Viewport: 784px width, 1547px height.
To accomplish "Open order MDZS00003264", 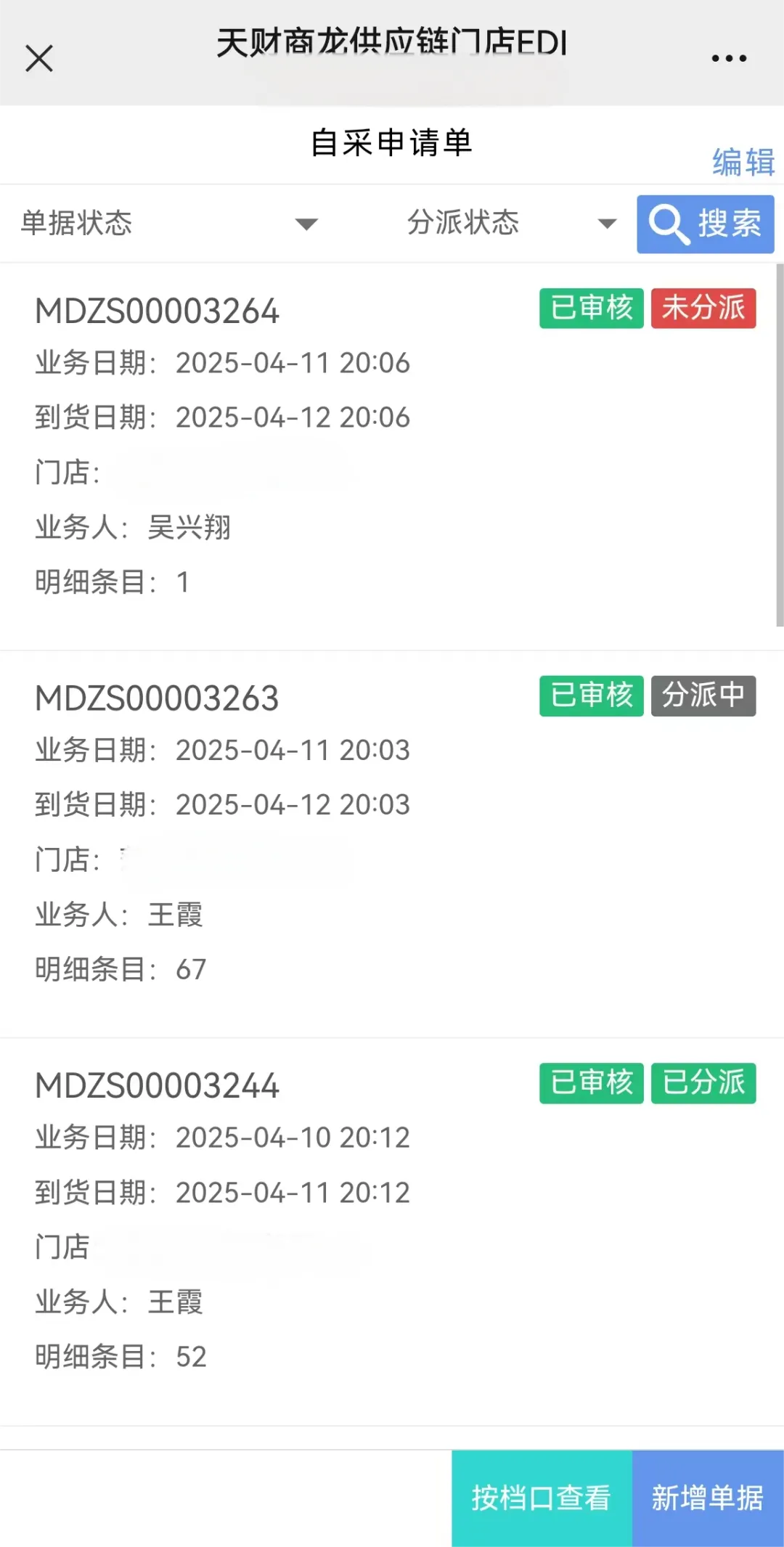I will click(392, 457).
